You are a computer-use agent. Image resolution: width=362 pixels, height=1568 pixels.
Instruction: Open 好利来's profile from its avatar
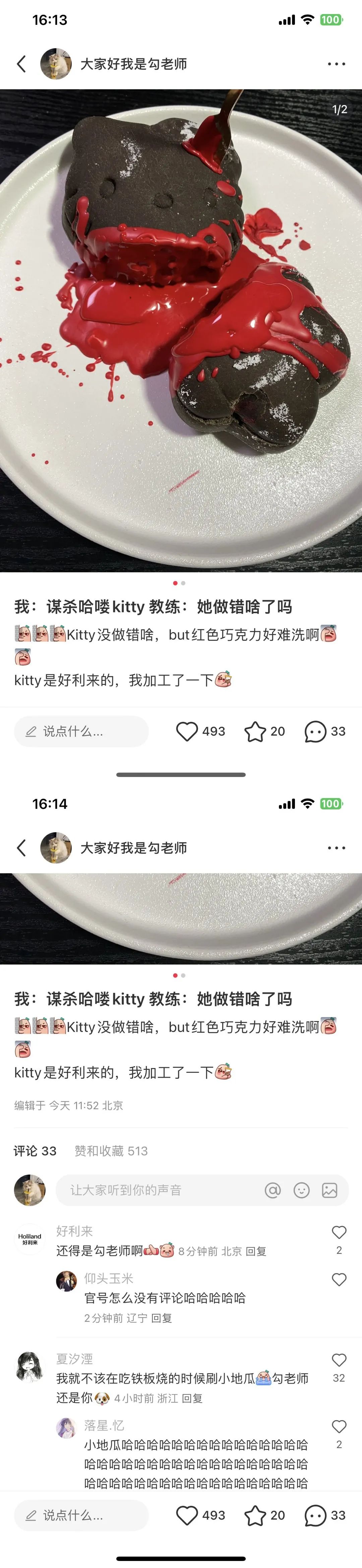29,1239
